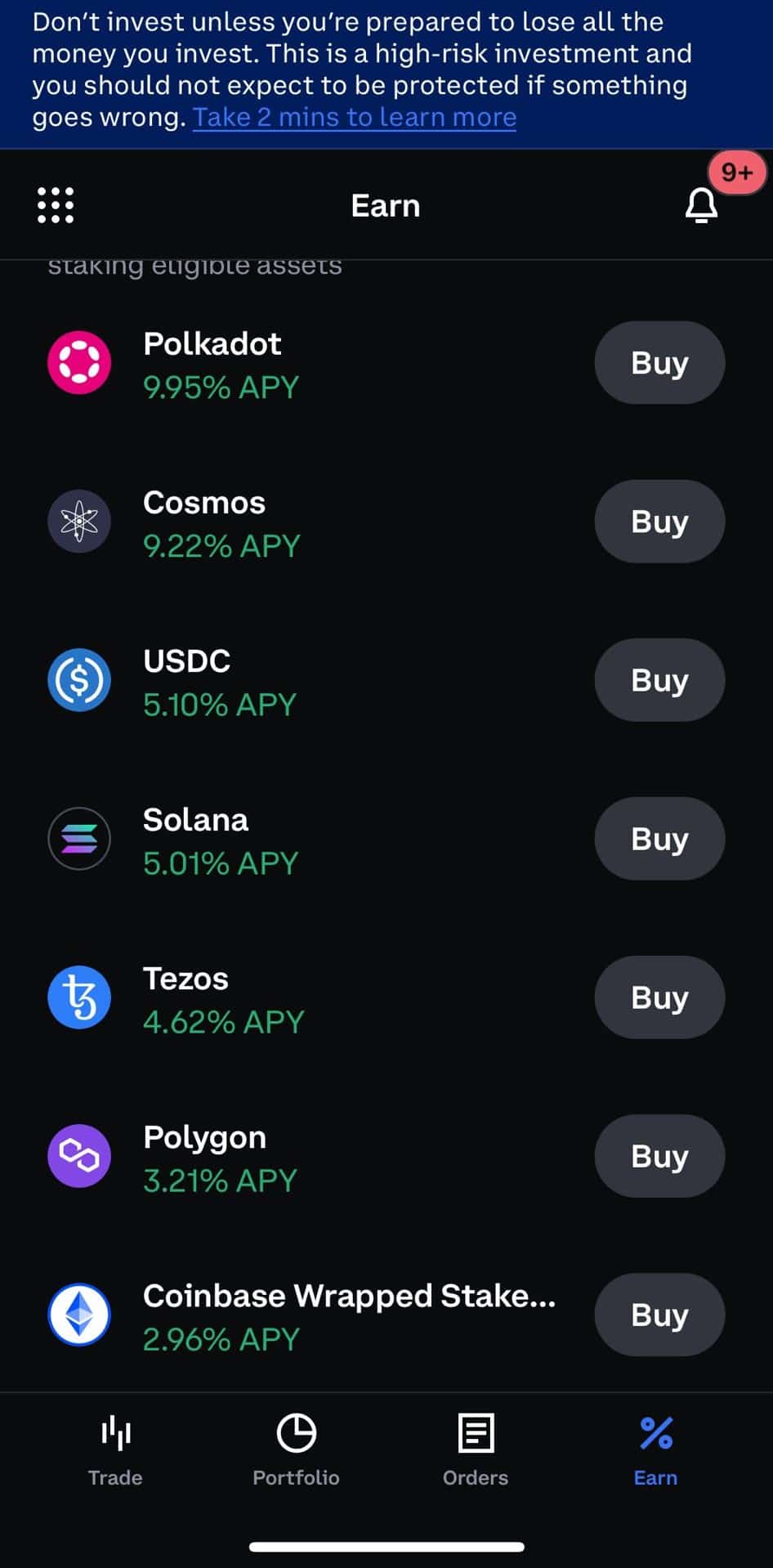Open the Tezos asset row
The image size is (773, 1568).
click(x=311, y=997)
